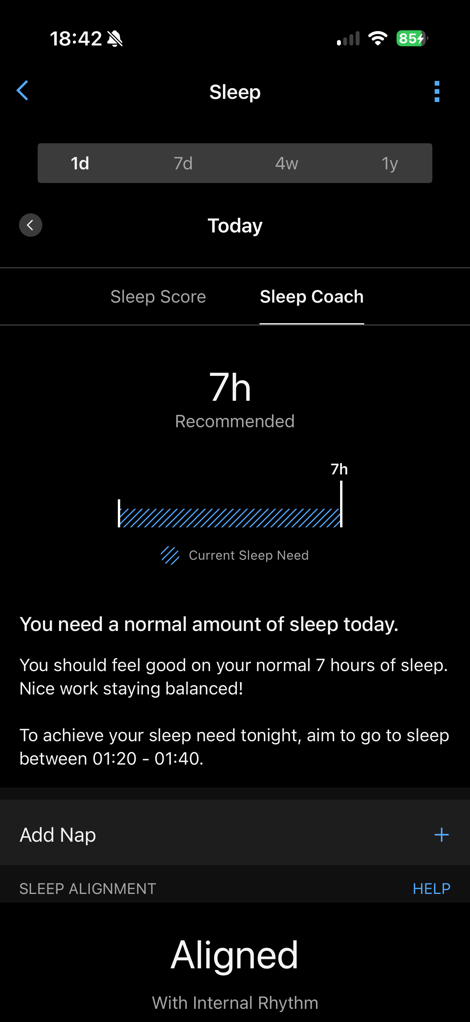Add a nap with the plus button

click(441, 835)
